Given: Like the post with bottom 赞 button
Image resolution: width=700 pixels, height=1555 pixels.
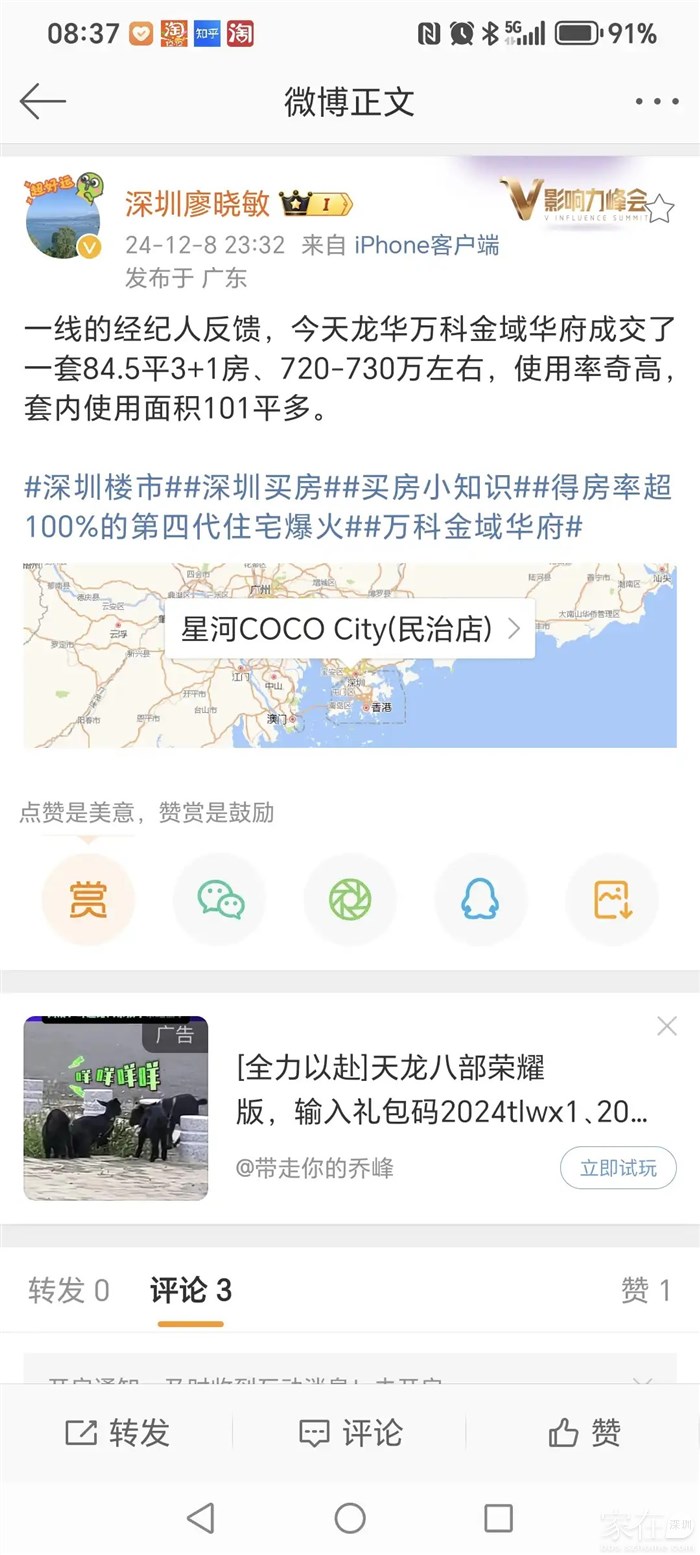Looking at the screenshot, I should coord(585,1433).
